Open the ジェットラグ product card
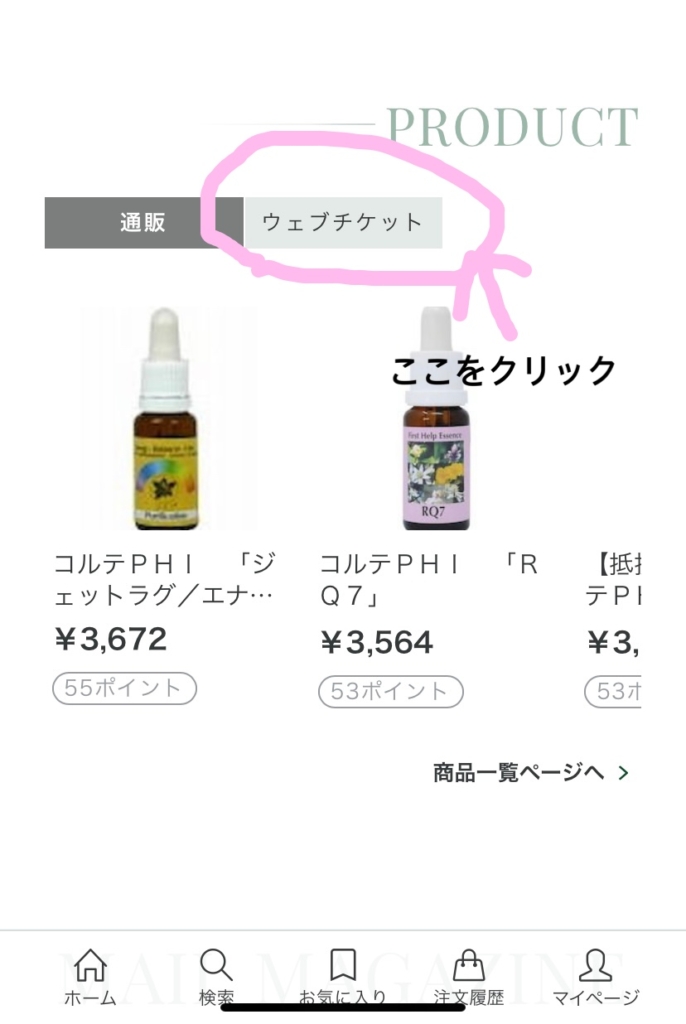 [x=168, y=420]
